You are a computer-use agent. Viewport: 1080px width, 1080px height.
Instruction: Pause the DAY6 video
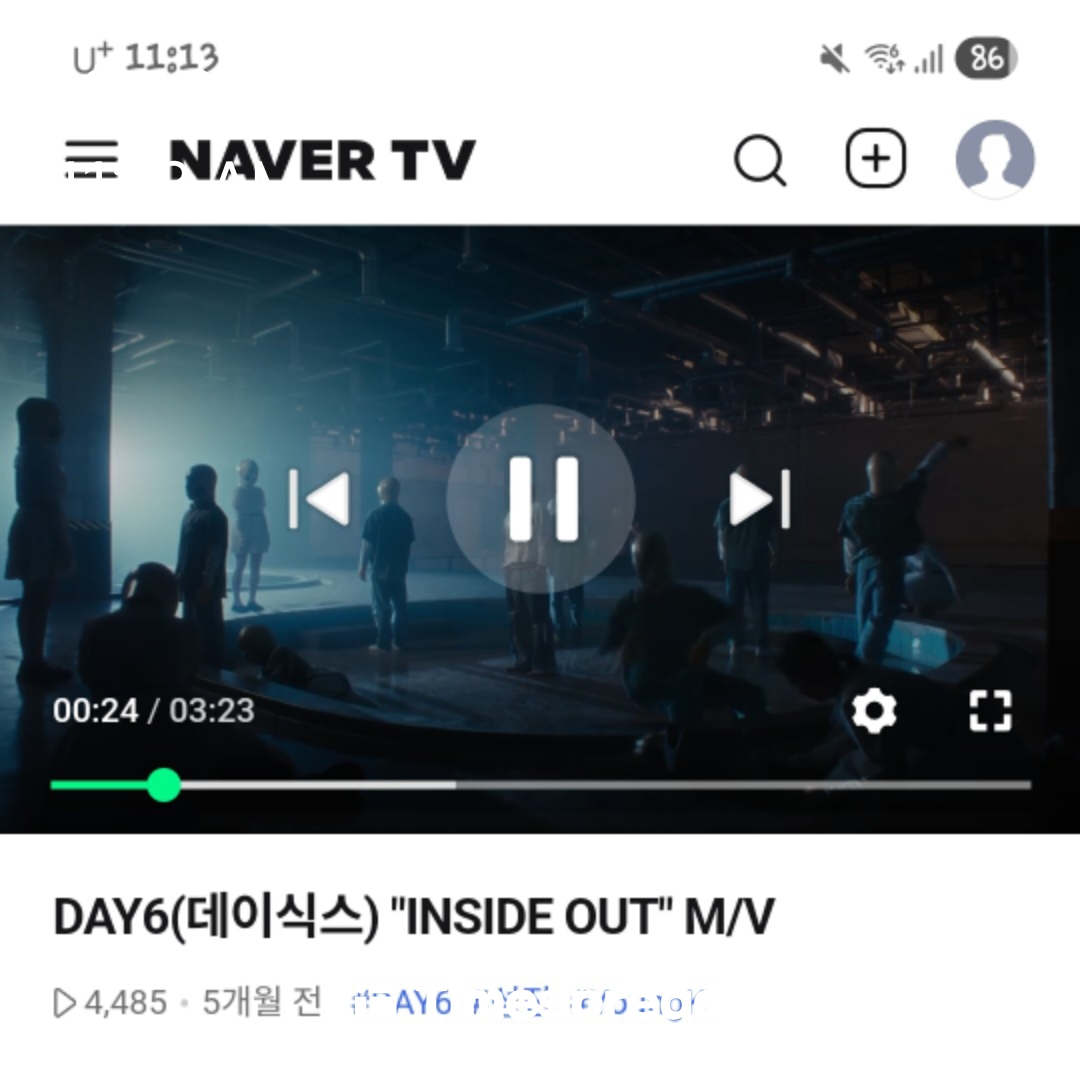(x=541, y=498)
